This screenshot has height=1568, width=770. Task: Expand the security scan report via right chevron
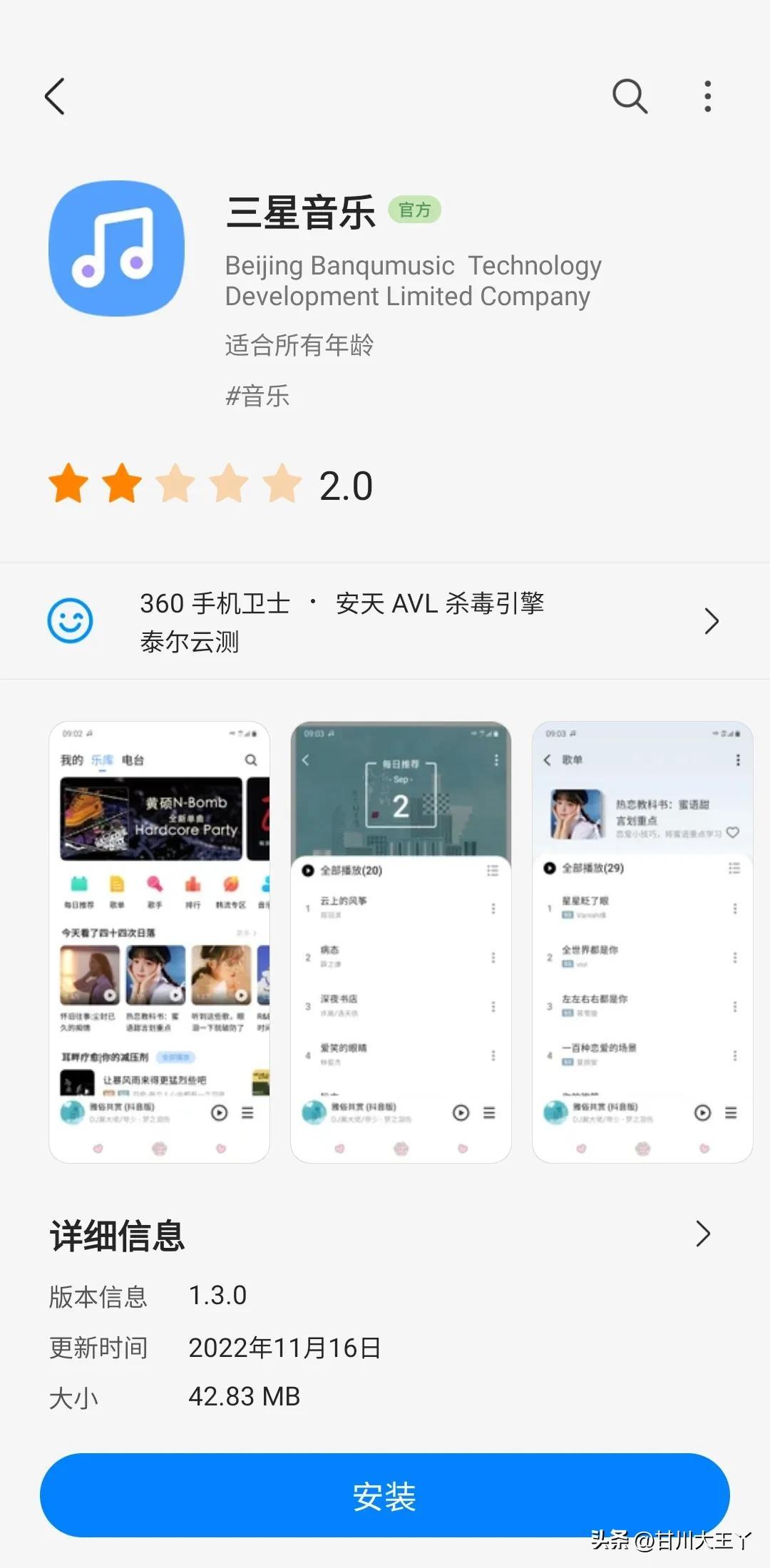pyautogui.click(x=711, y=620)
